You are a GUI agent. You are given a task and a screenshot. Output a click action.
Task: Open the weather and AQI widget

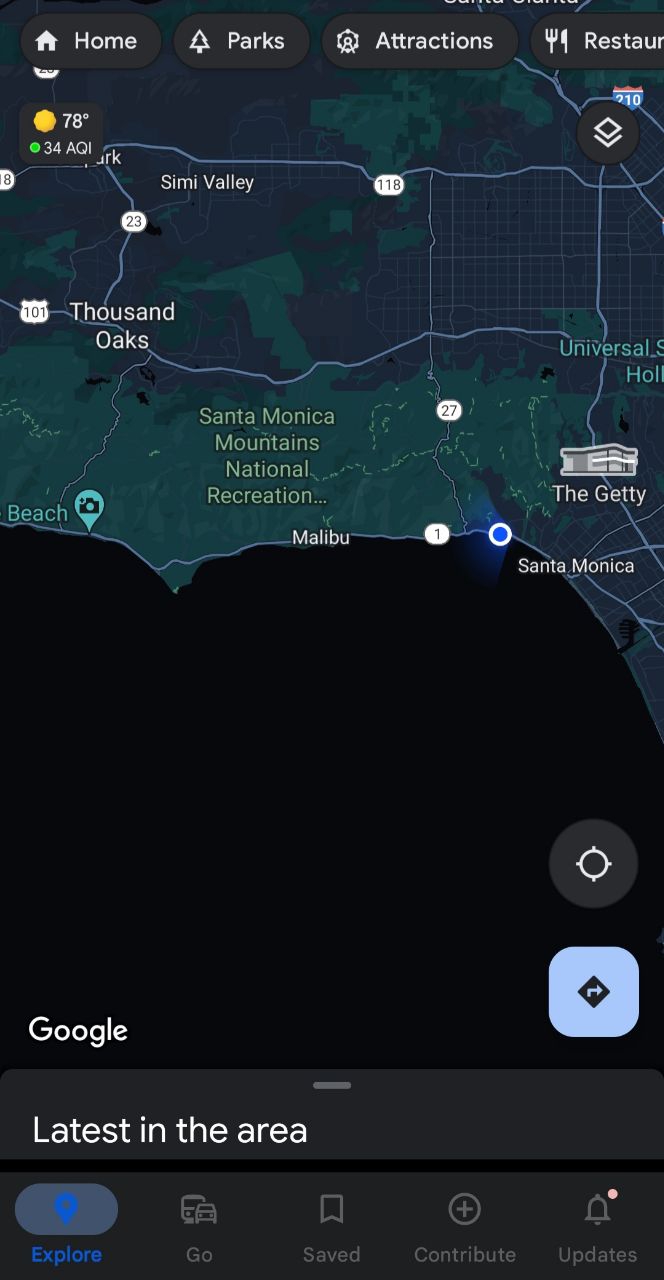[61, 133]
